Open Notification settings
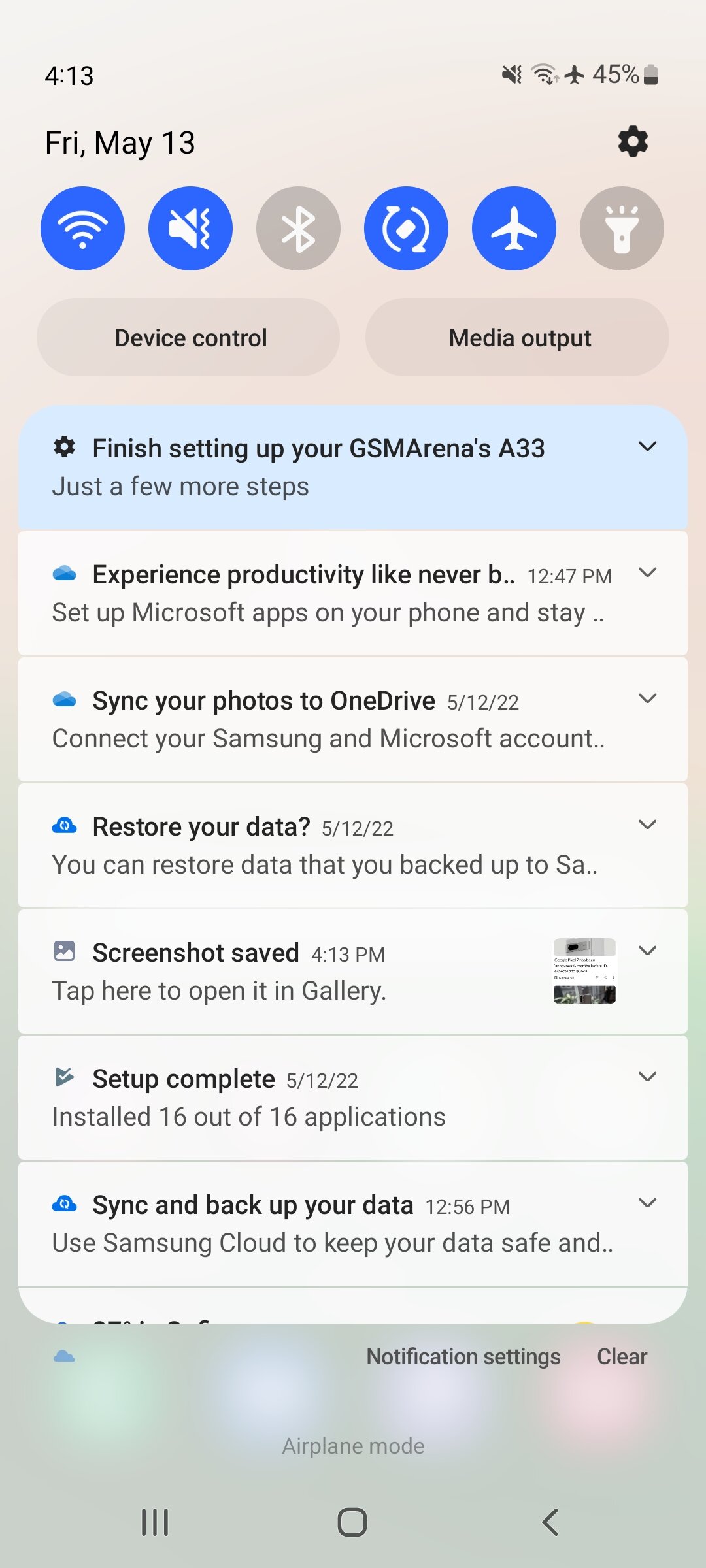 tap(463, 1357)
